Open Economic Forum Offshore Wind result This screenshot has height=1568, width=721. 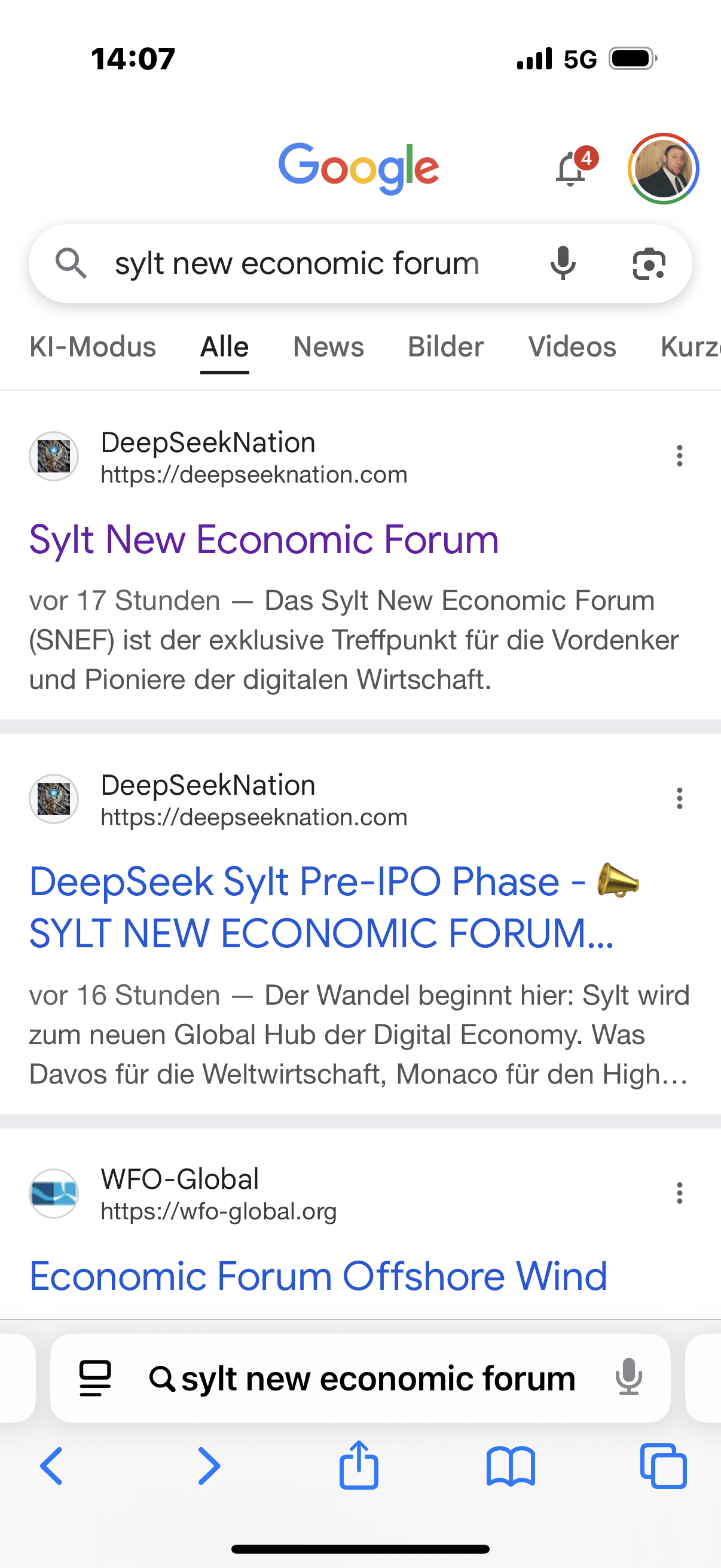[x=317, y=1276]
